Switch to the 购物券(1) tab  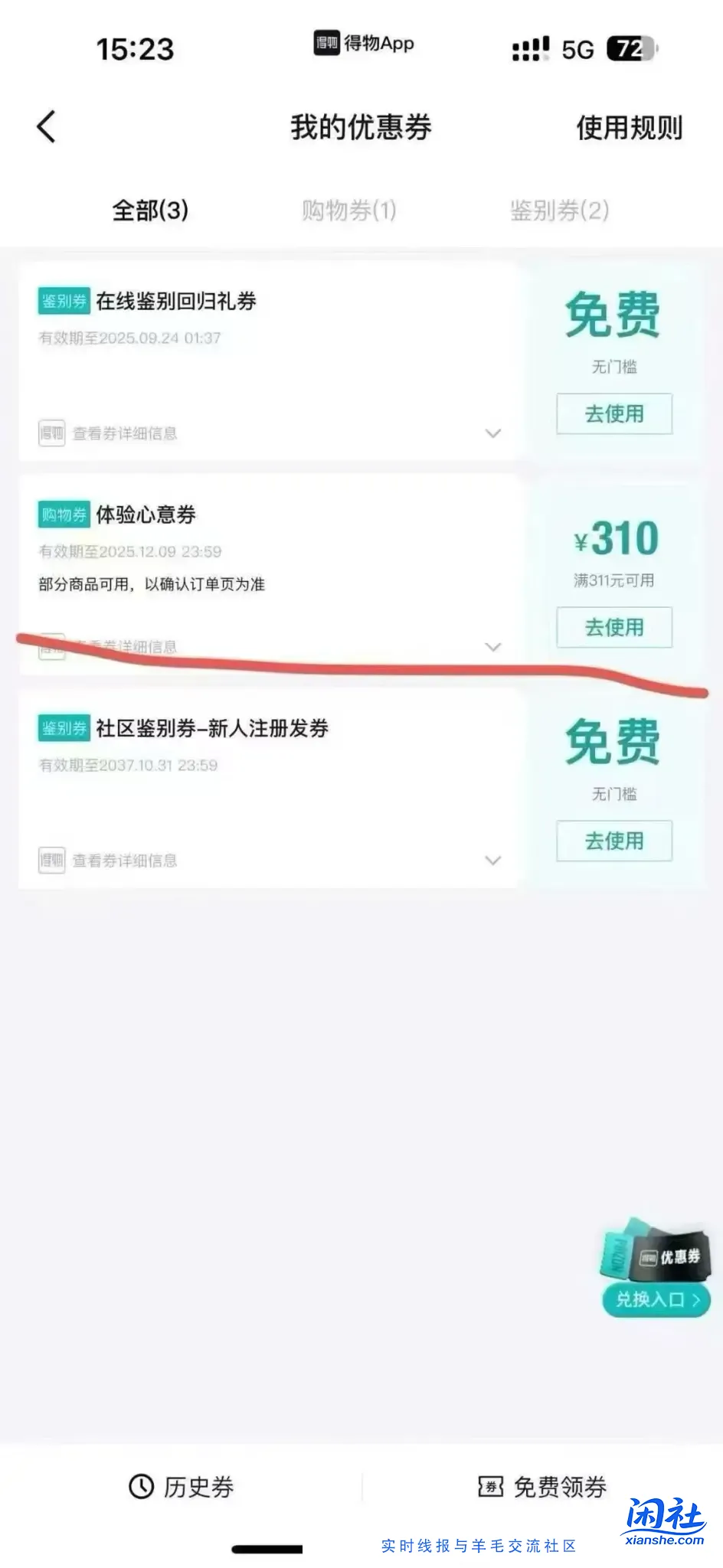(x=349, y=211)
